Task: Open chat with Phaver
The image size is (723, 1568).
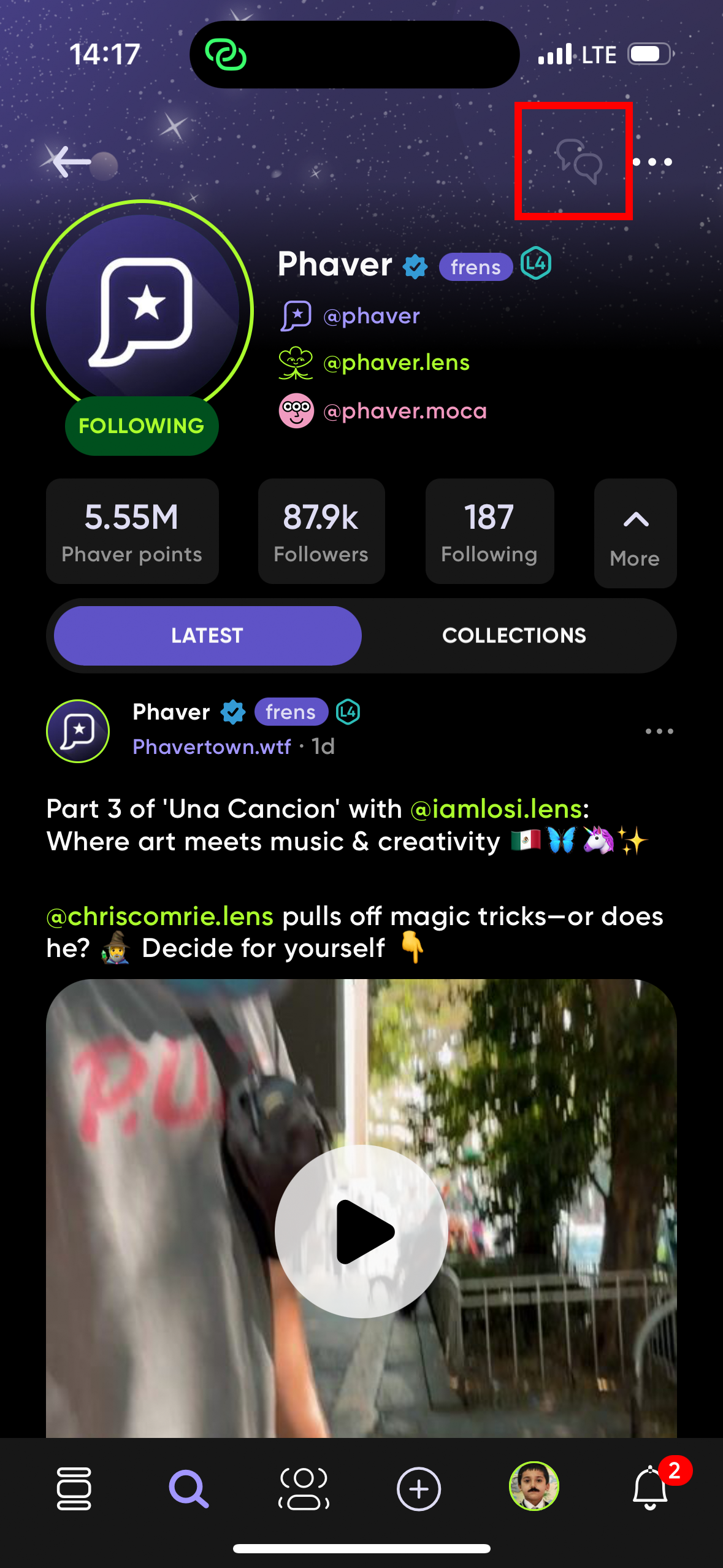Action: (x=578, y=161)
